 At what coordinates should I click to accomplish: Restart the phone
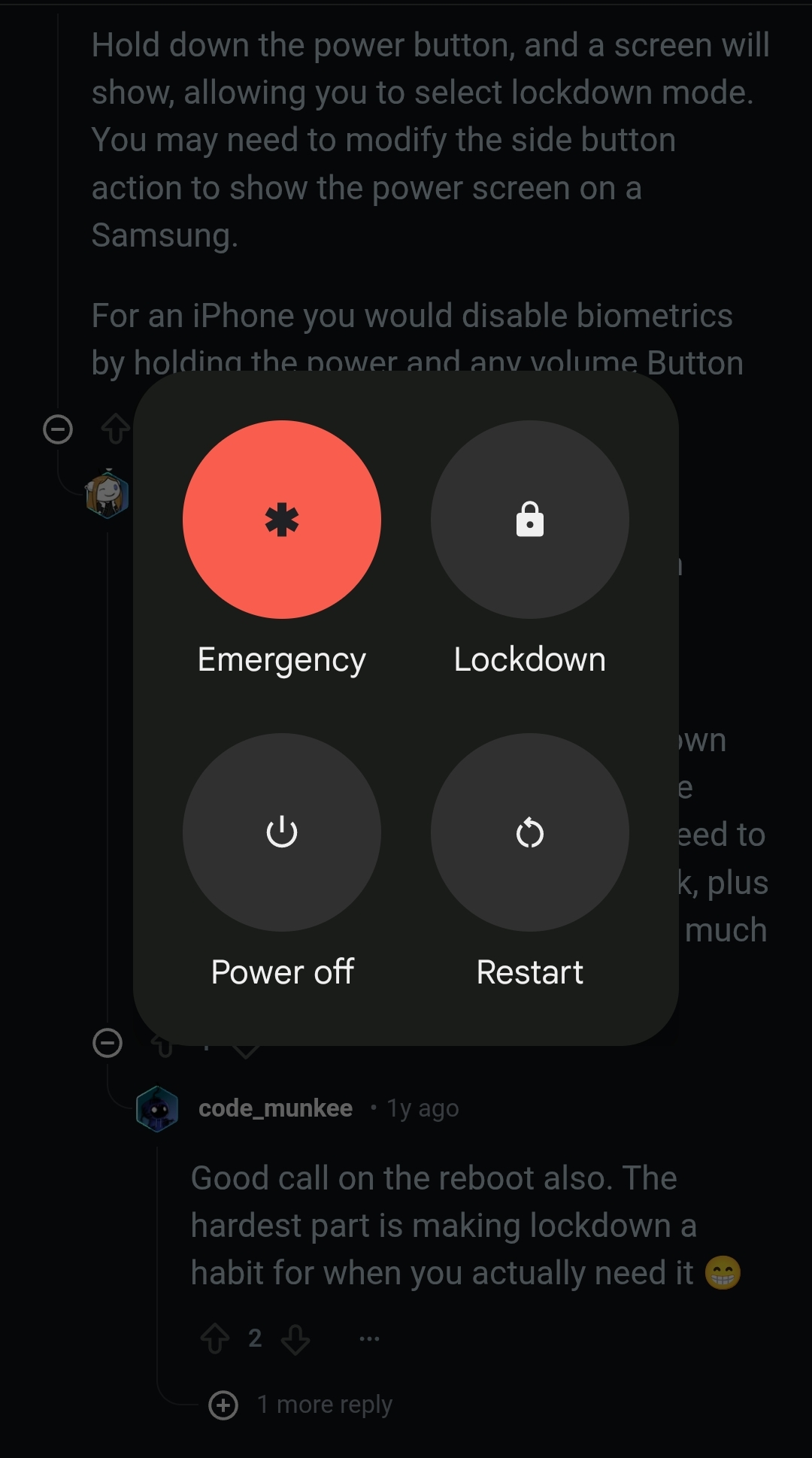(530, 832)
